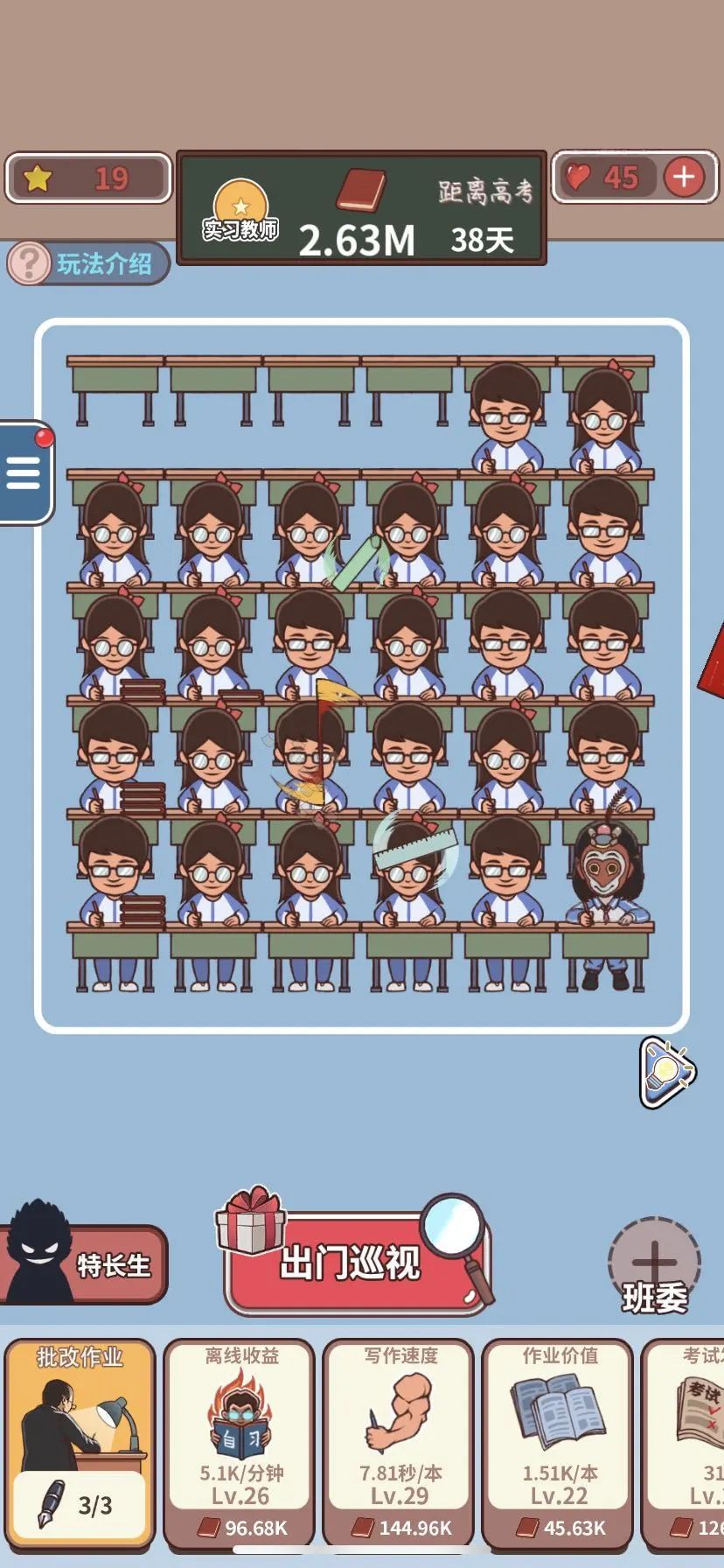The image size is (724, 1568).
Task: Open the star points counter
Action: point(88,178)
